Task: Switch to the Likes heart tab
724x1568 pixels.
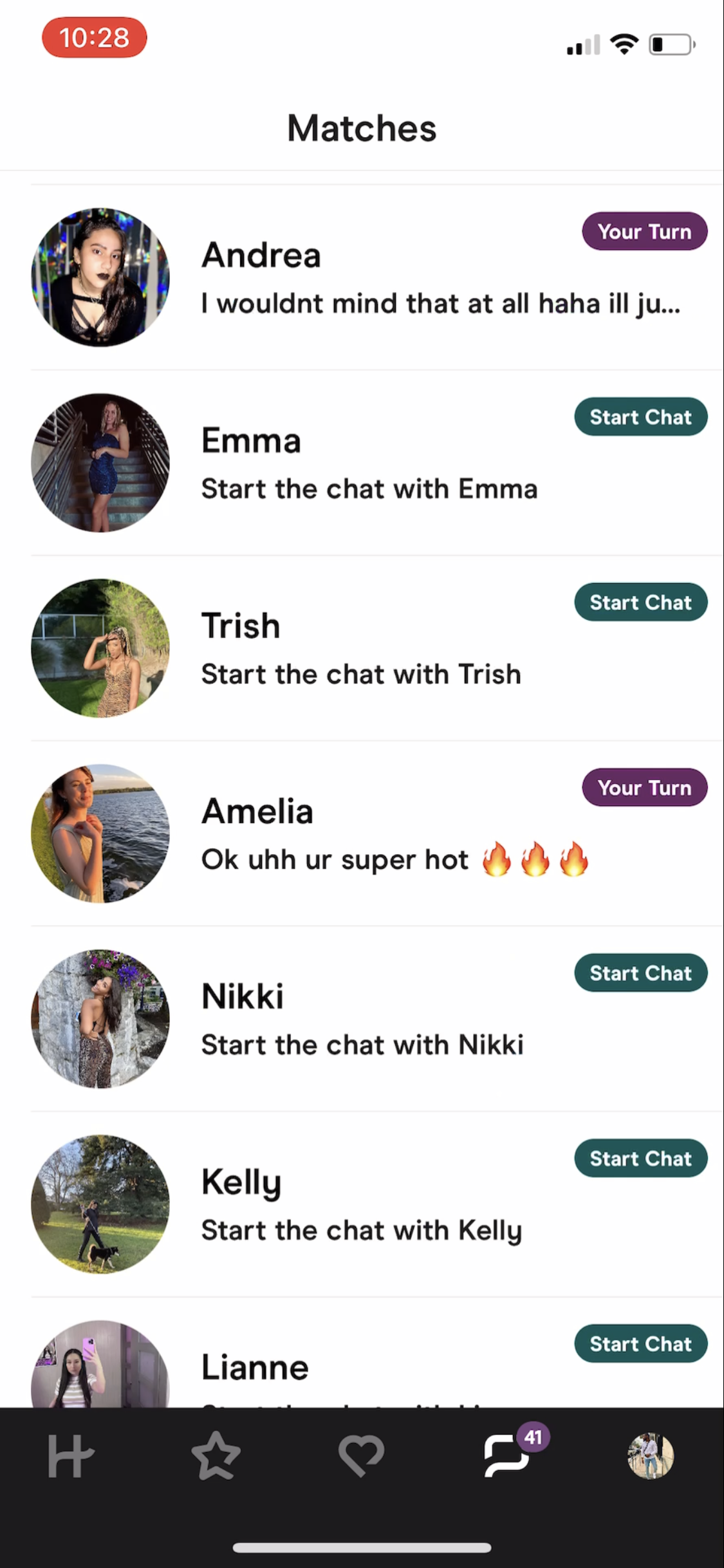Action: 362,1456
